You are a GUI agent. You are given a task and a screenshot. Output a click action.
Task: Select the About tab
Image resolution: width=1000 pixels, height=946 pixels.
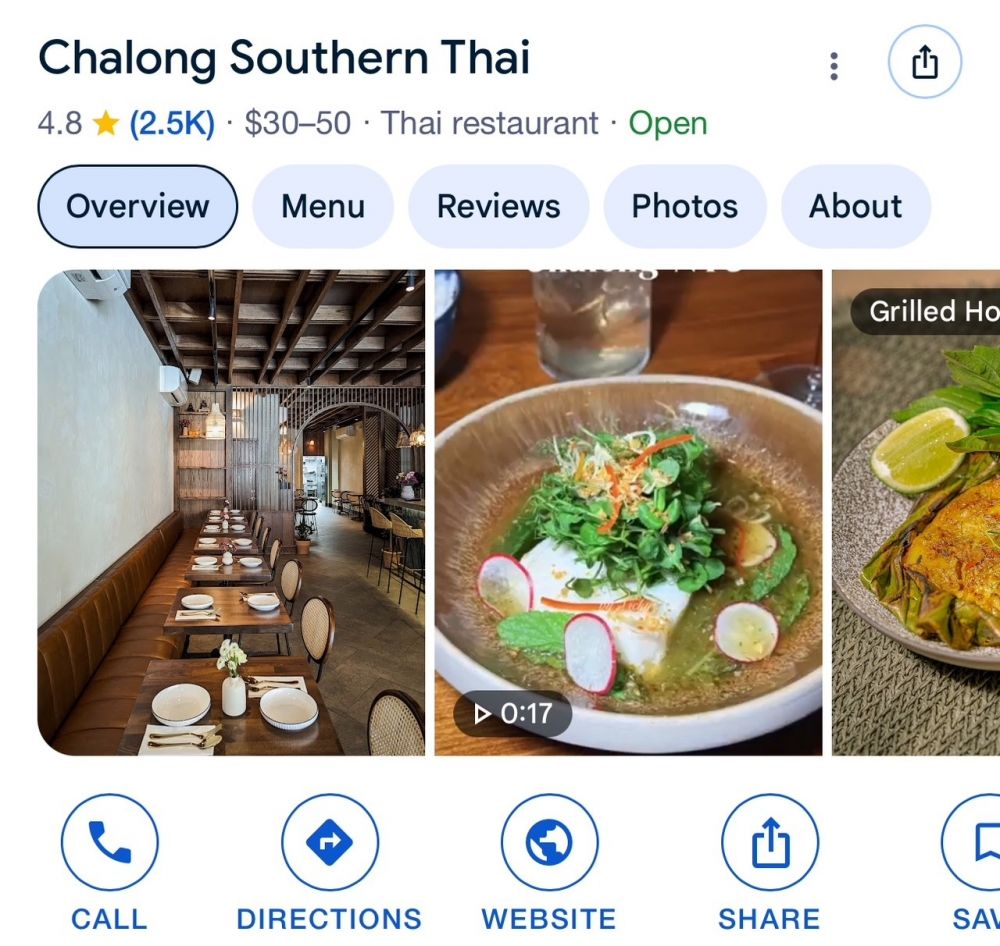(x=855, y=206)
